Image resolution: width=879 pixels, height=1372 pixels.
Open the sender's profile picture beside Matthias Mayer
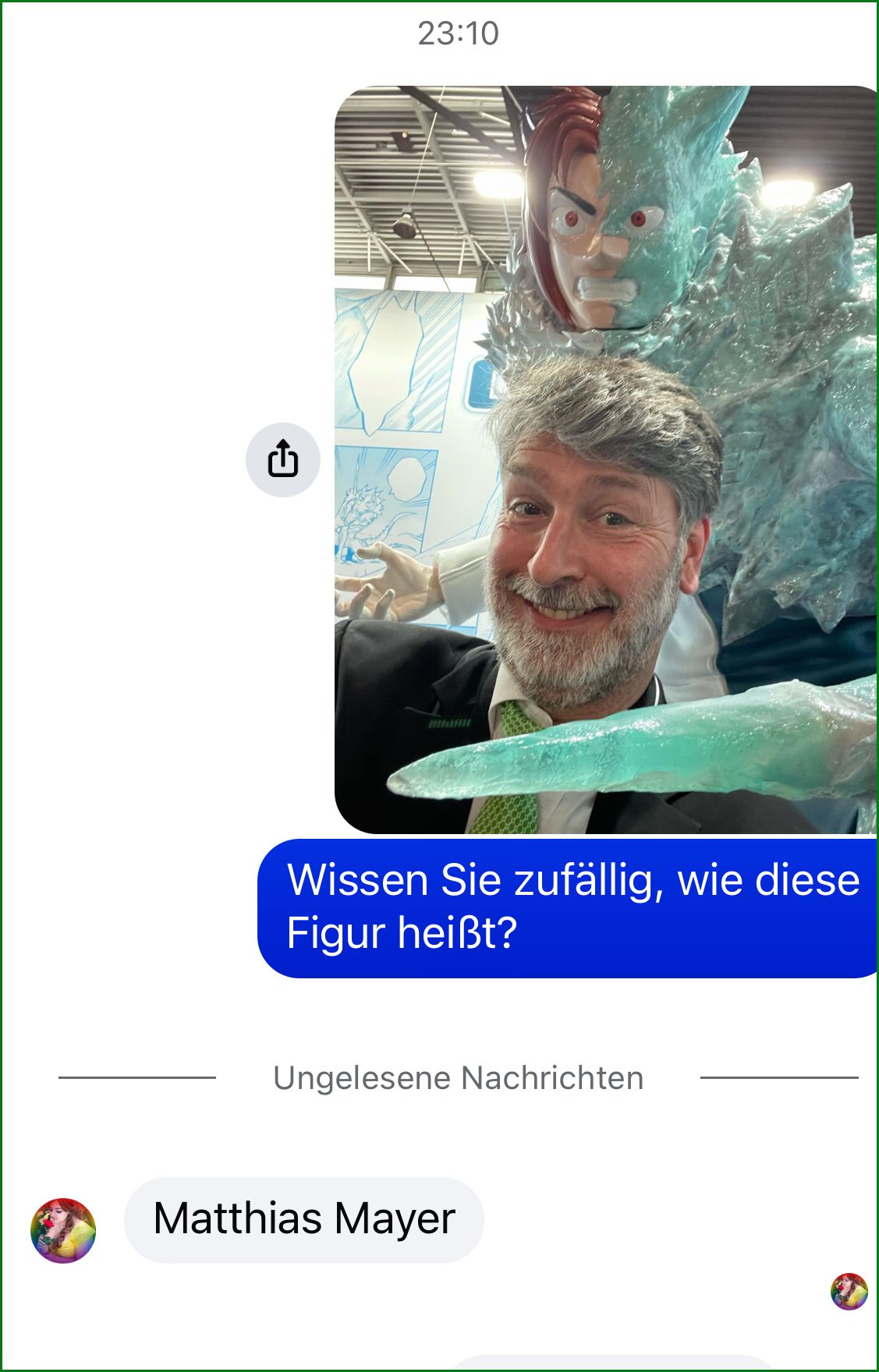[x=63, y=1230]
